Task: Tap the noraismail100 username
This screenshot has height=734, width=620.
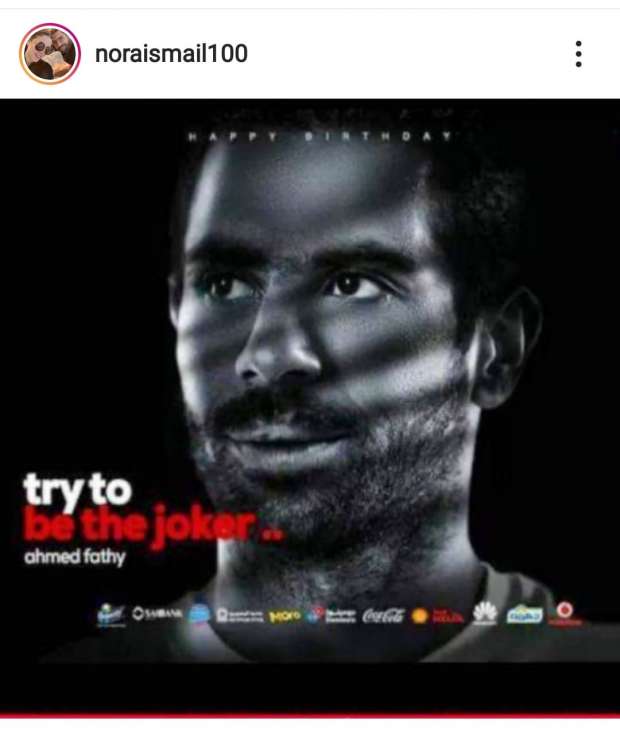Action: pyautogui.click(x=171, y=54)
